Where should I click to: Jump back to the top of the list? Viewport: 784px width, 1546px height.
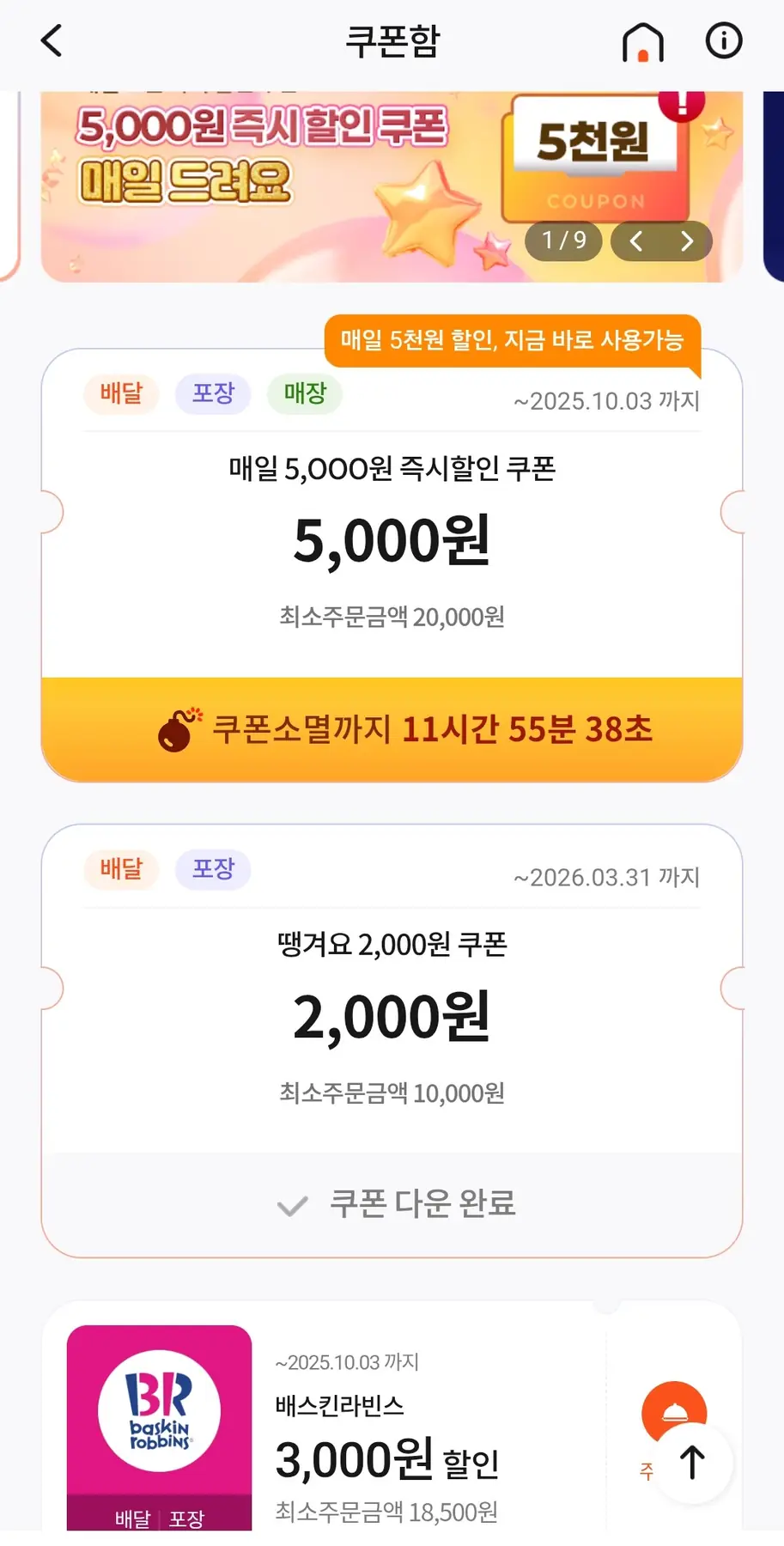pyautogui.click(x=692, y=1463)
